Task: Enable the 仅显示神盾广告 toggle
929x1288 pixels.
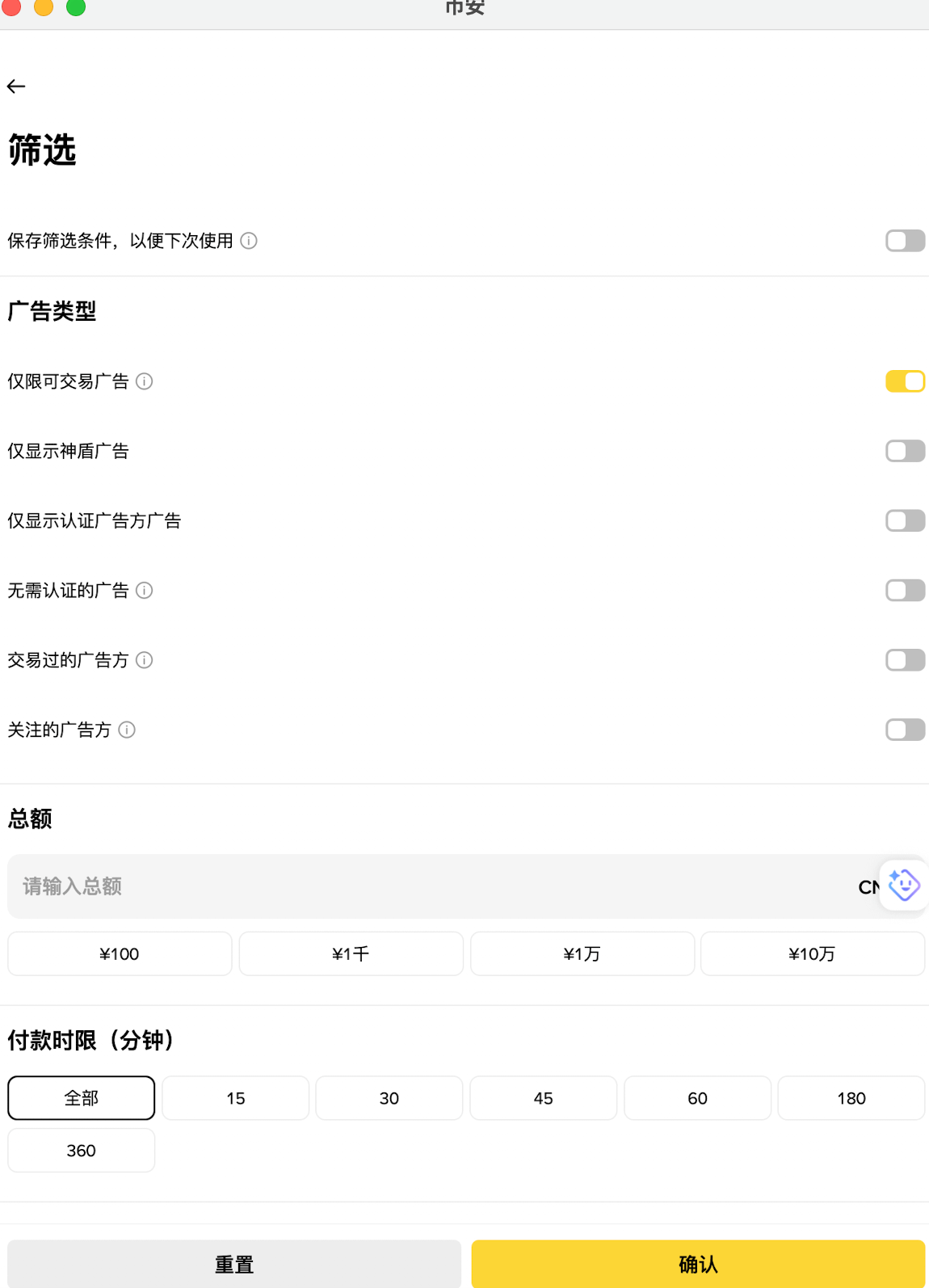Action: coord(905,450)
